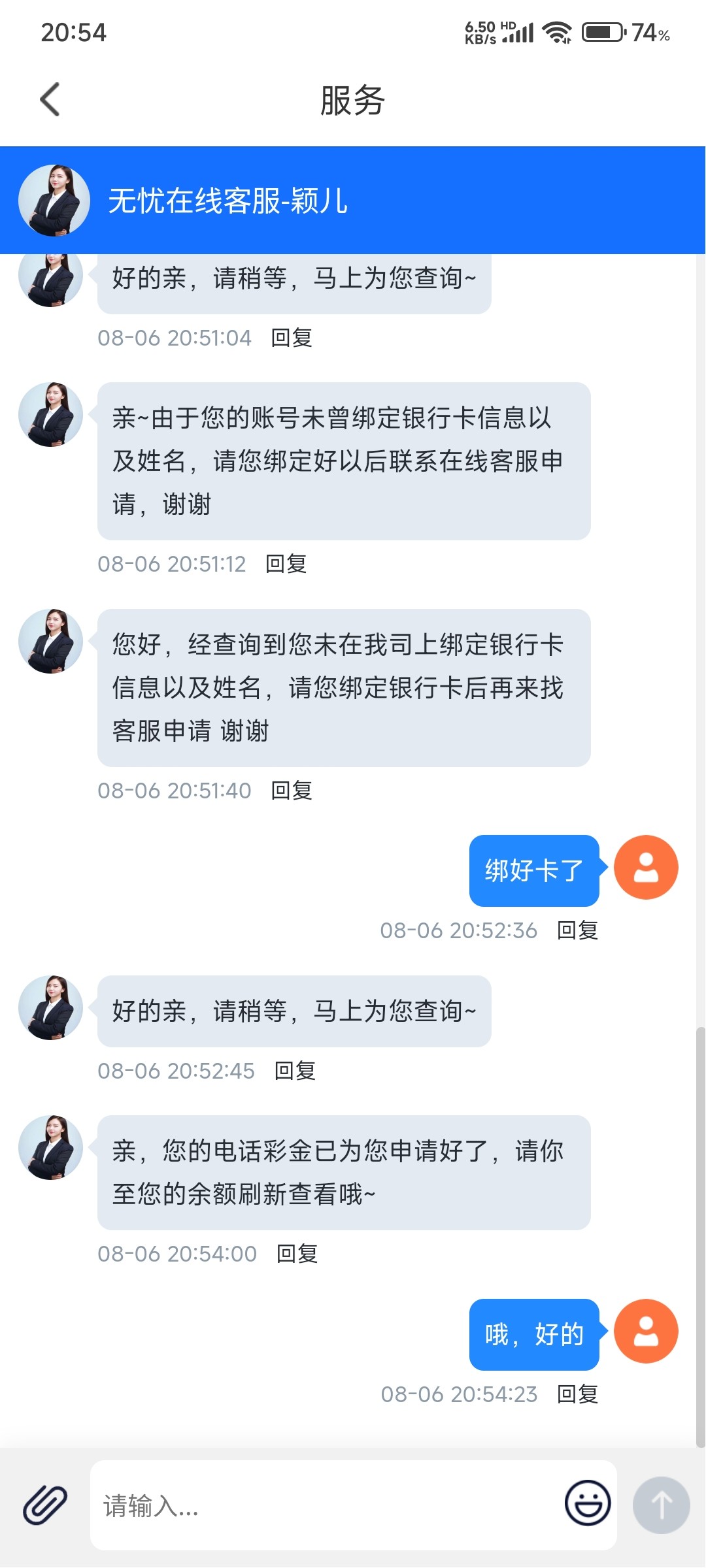Go back from the 服务 screen
This screenshot has height=1568, width=706.
pos(50,100)
